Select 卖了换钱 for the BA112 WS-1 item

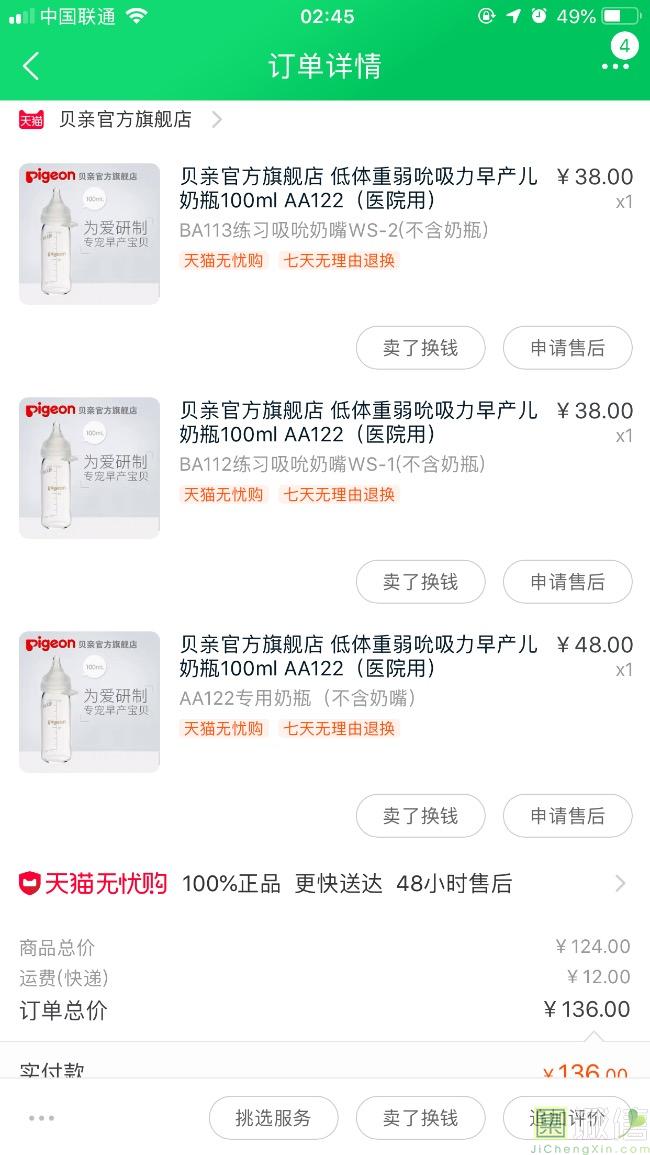420,582
